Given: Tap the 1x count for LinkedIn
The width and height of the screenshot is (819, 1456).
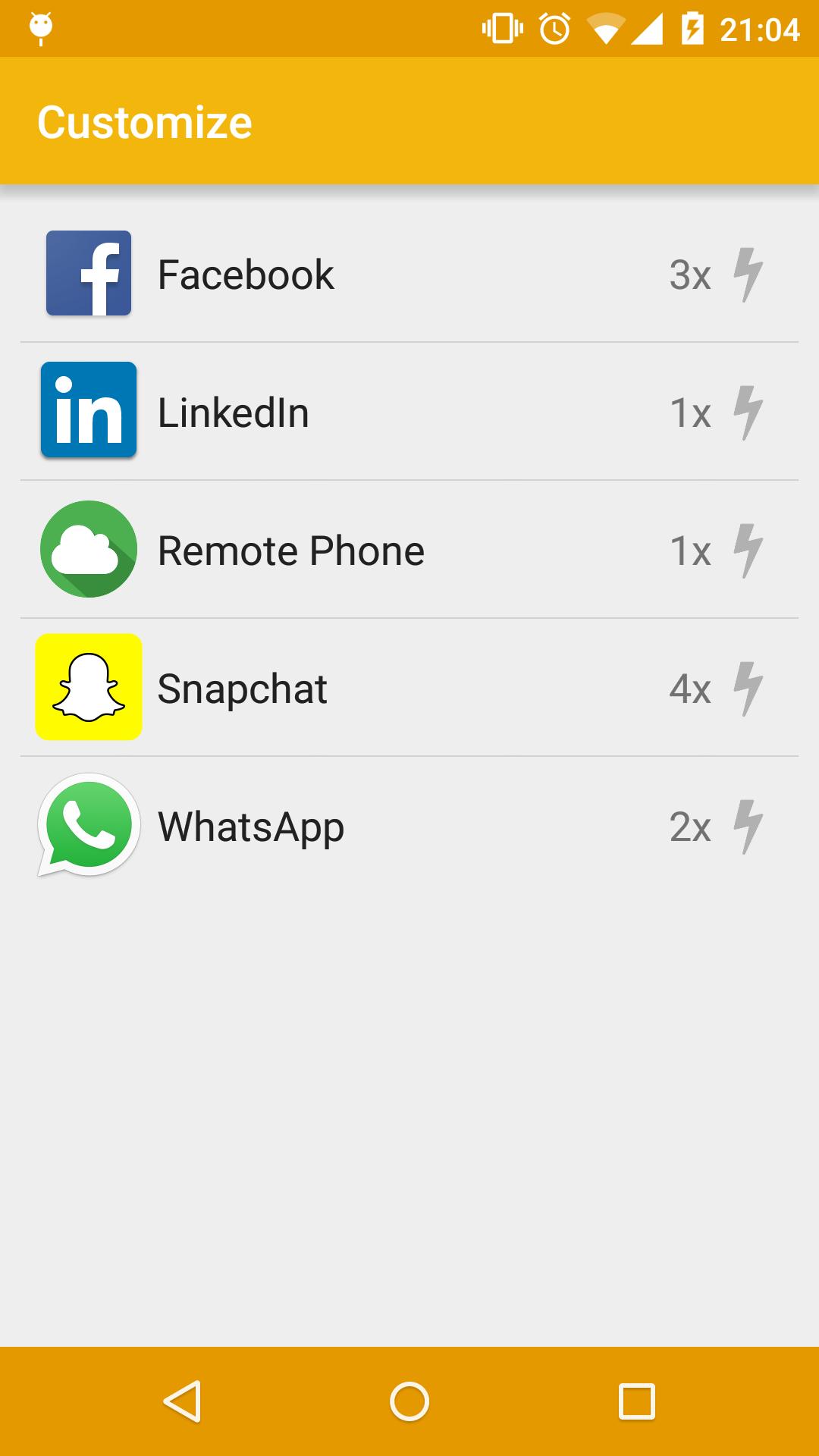Looking at the screenshot, I should (690, 411).
